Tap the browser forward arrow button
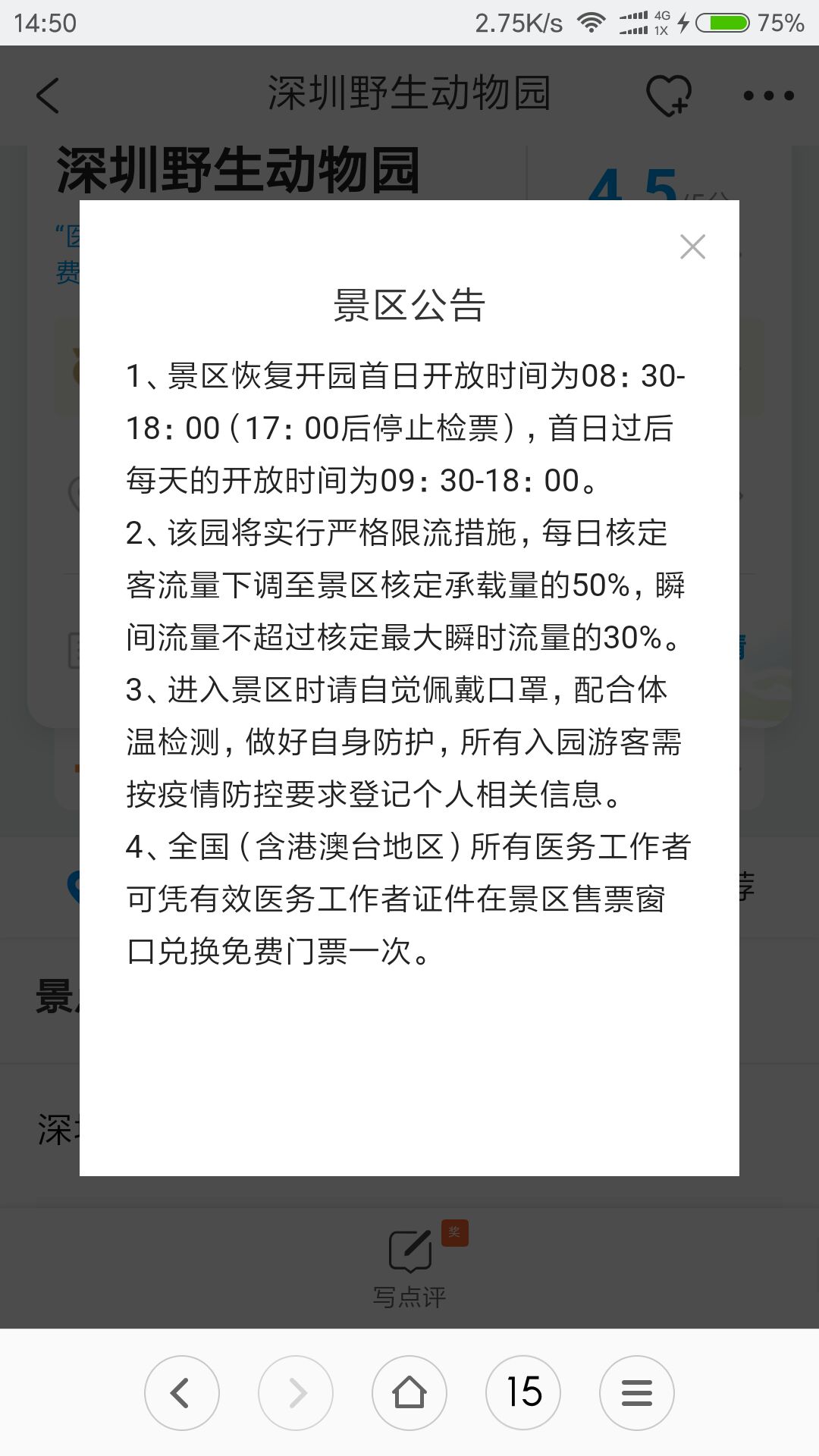The height and width of the screenshot is (1456, 819). pyautogui.click(x=296, y=1392)
